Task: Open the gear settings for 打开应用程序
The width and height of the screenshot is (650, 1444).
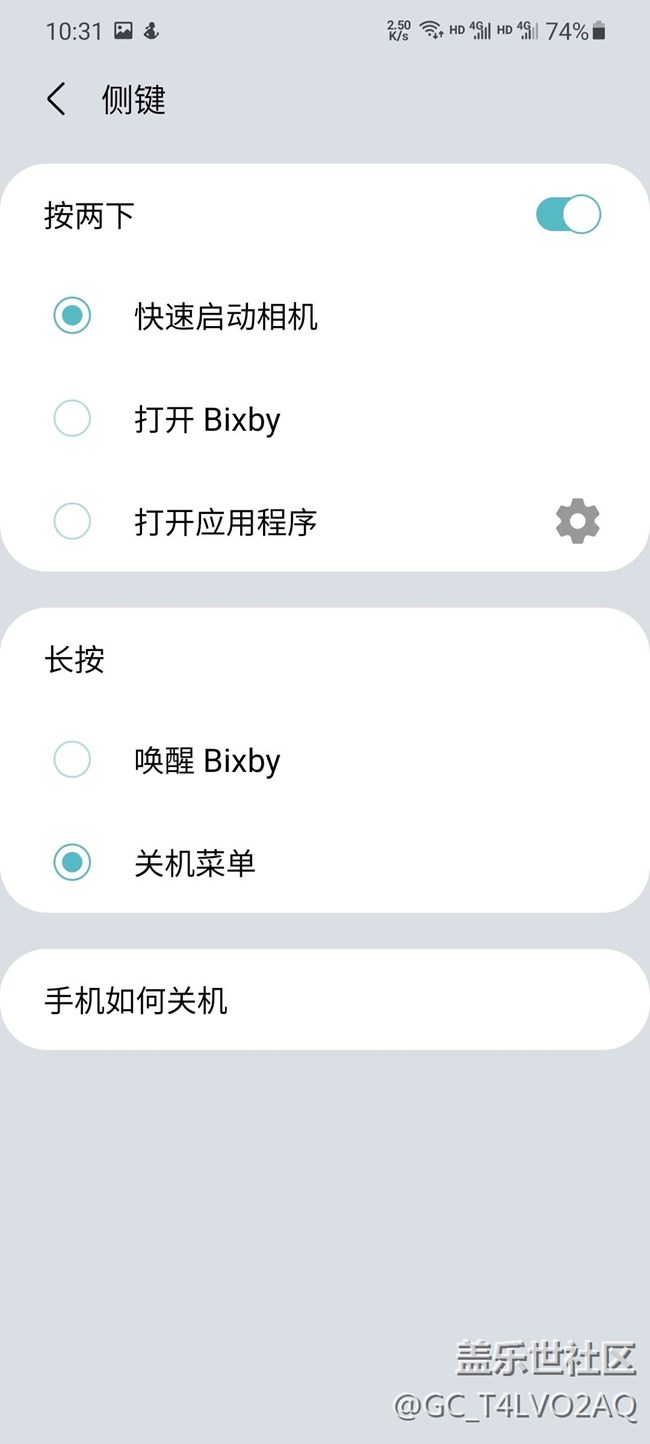Action: coord(578,522)
